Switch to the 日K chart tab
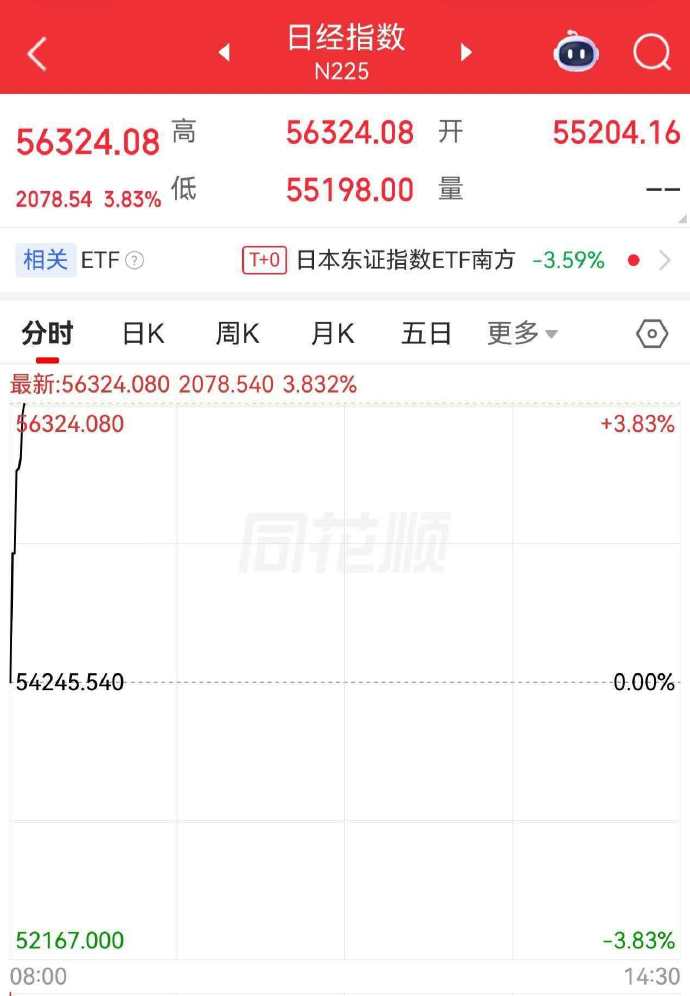690x996 pixels. 142,334
